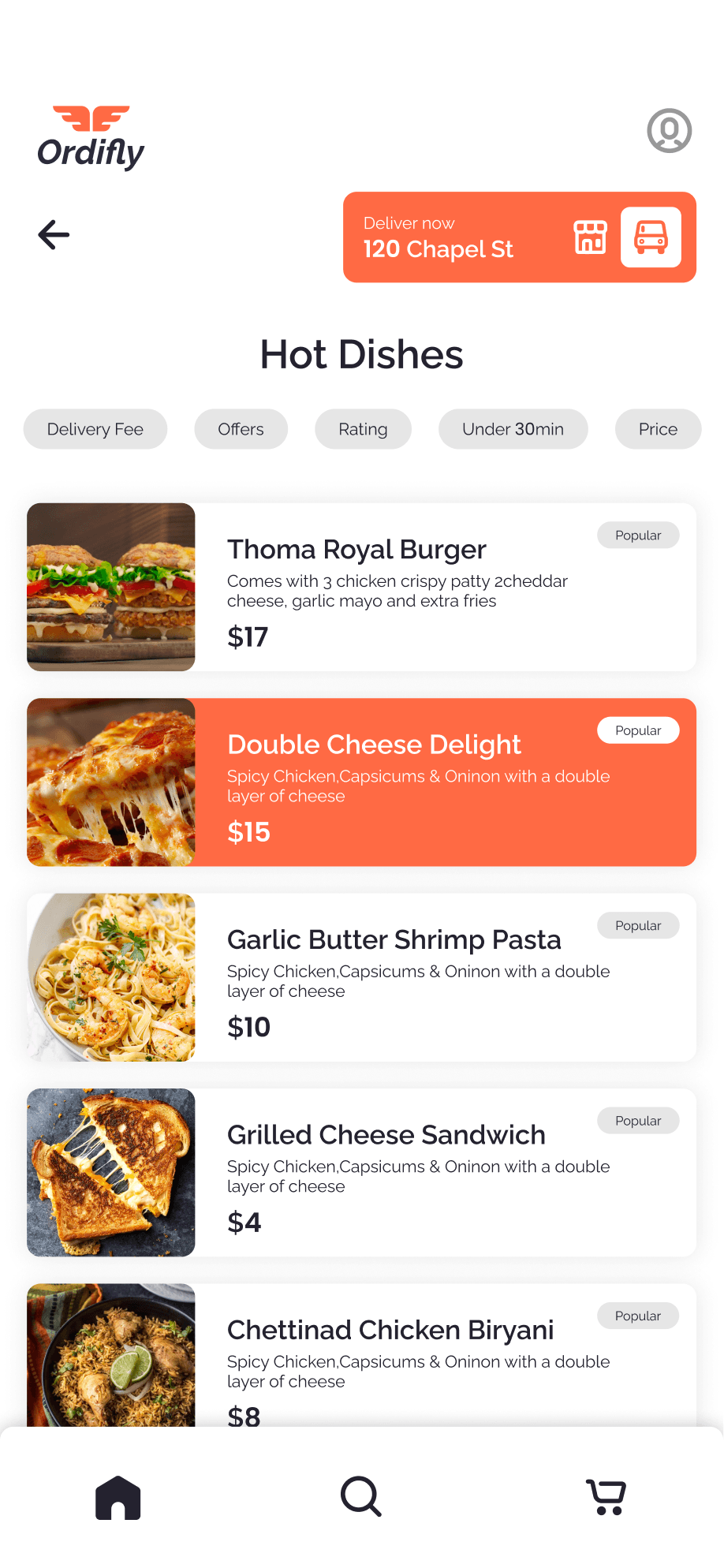
Task: Click the Ordifly wings logo
Action: point(90,117)
